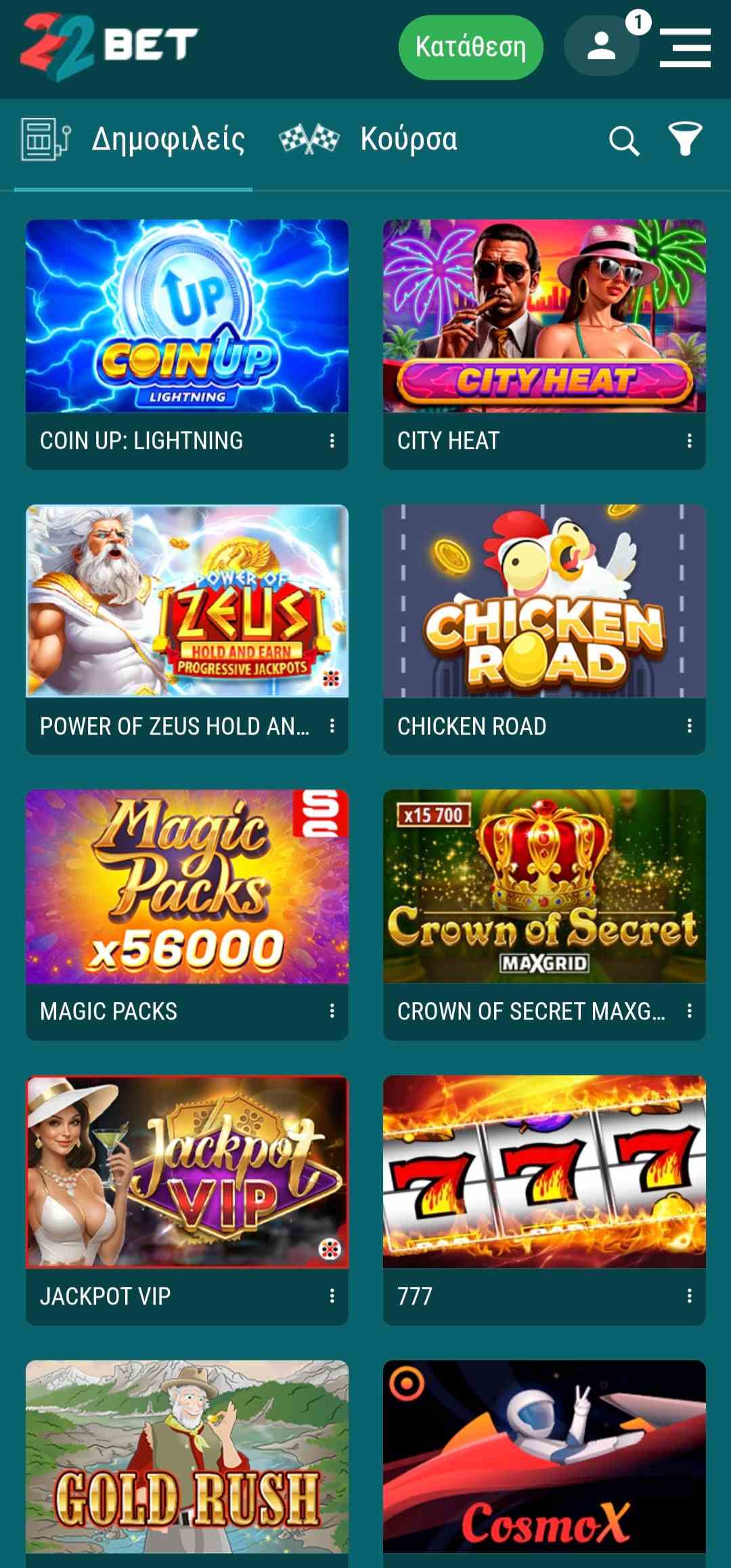The image size is (731, 1568).
Task: Launch the 777 slot game
Action: [544, 1172]
